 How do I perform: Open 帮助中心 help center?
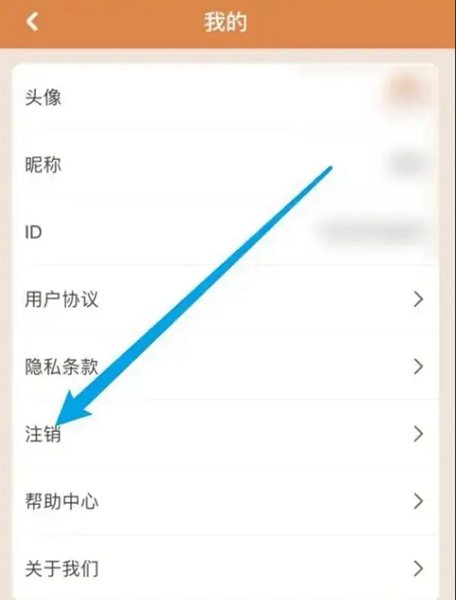226,501
